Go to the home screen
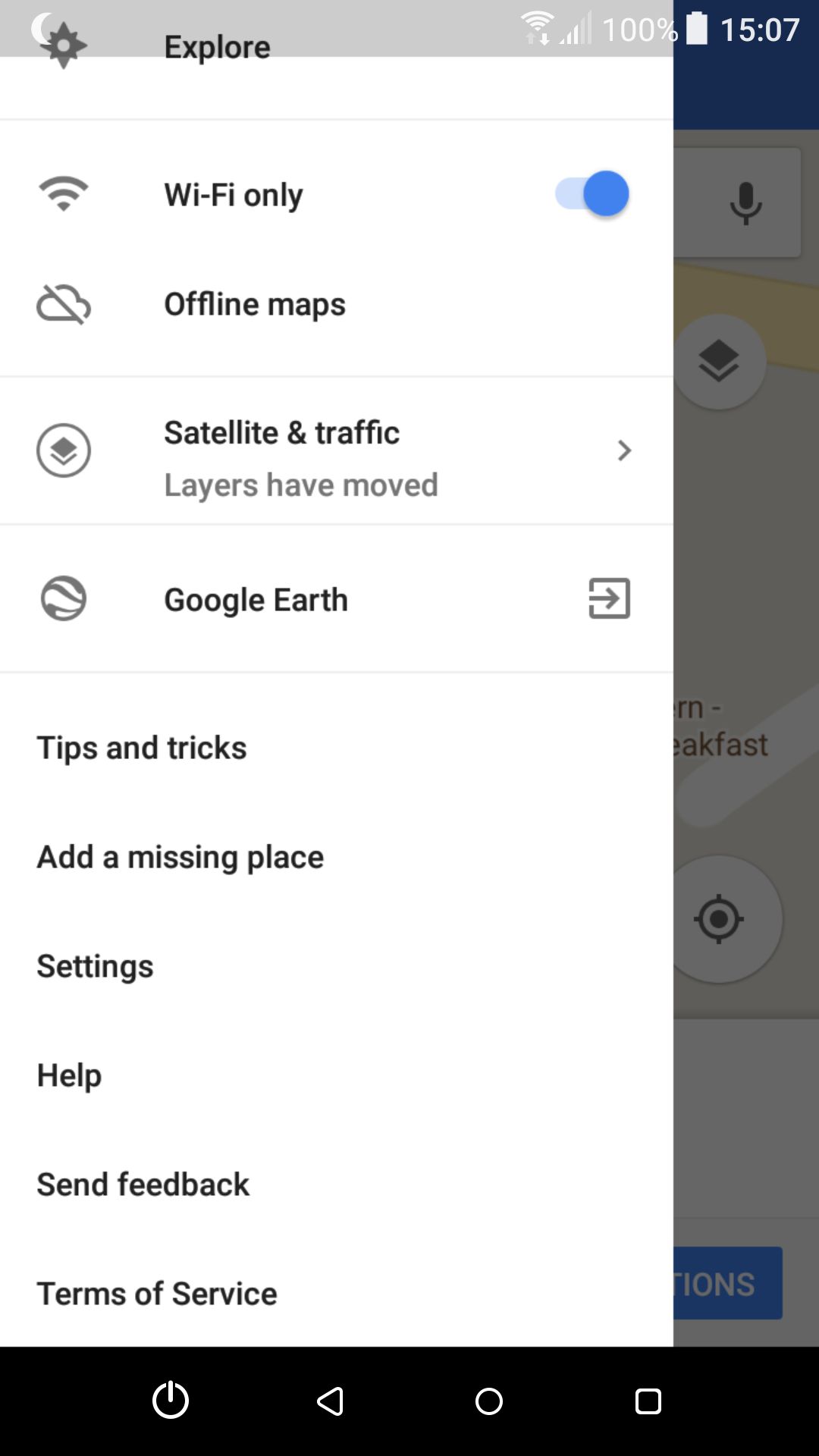 pos(489,1401)
